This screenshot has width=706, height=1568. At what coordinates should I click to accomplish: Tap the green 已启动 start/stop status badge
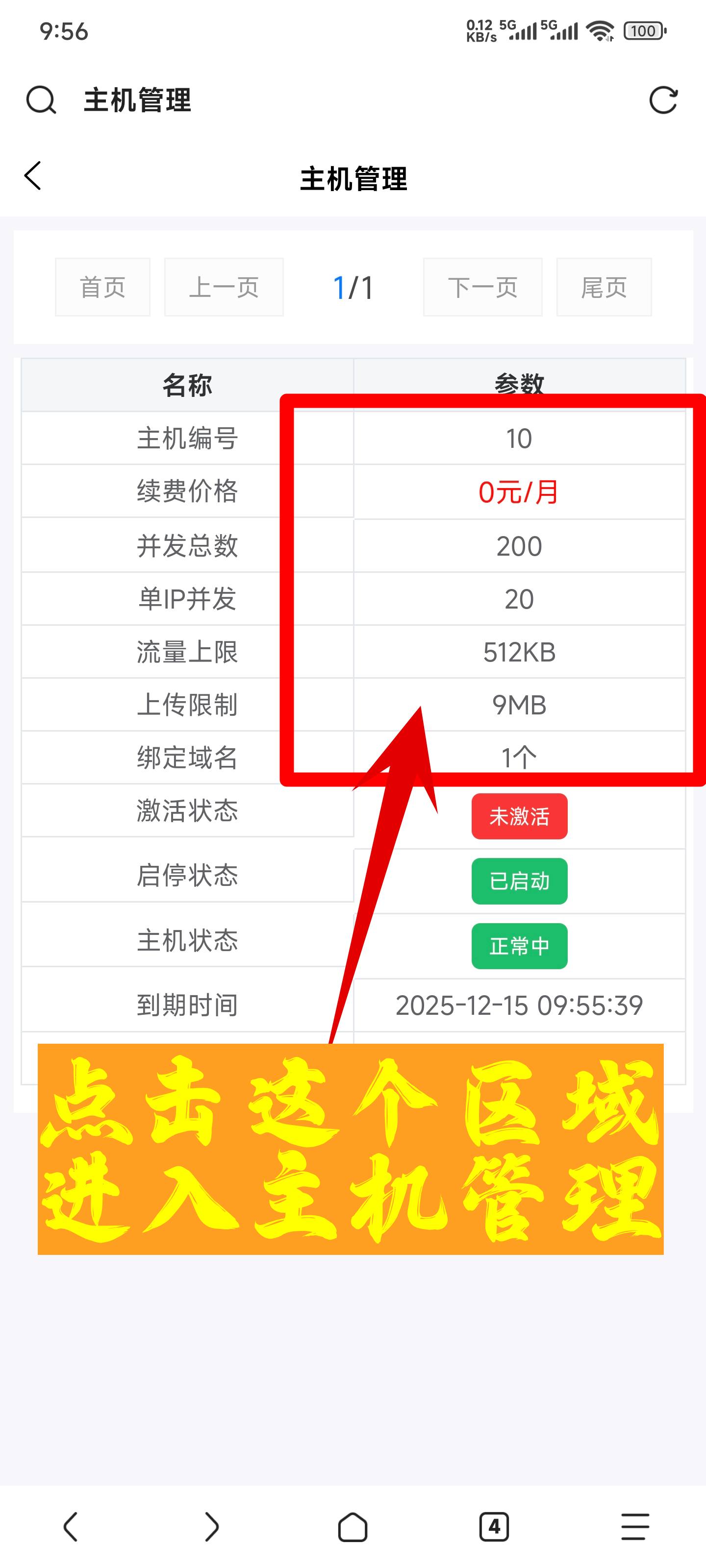tap(519, 882)
